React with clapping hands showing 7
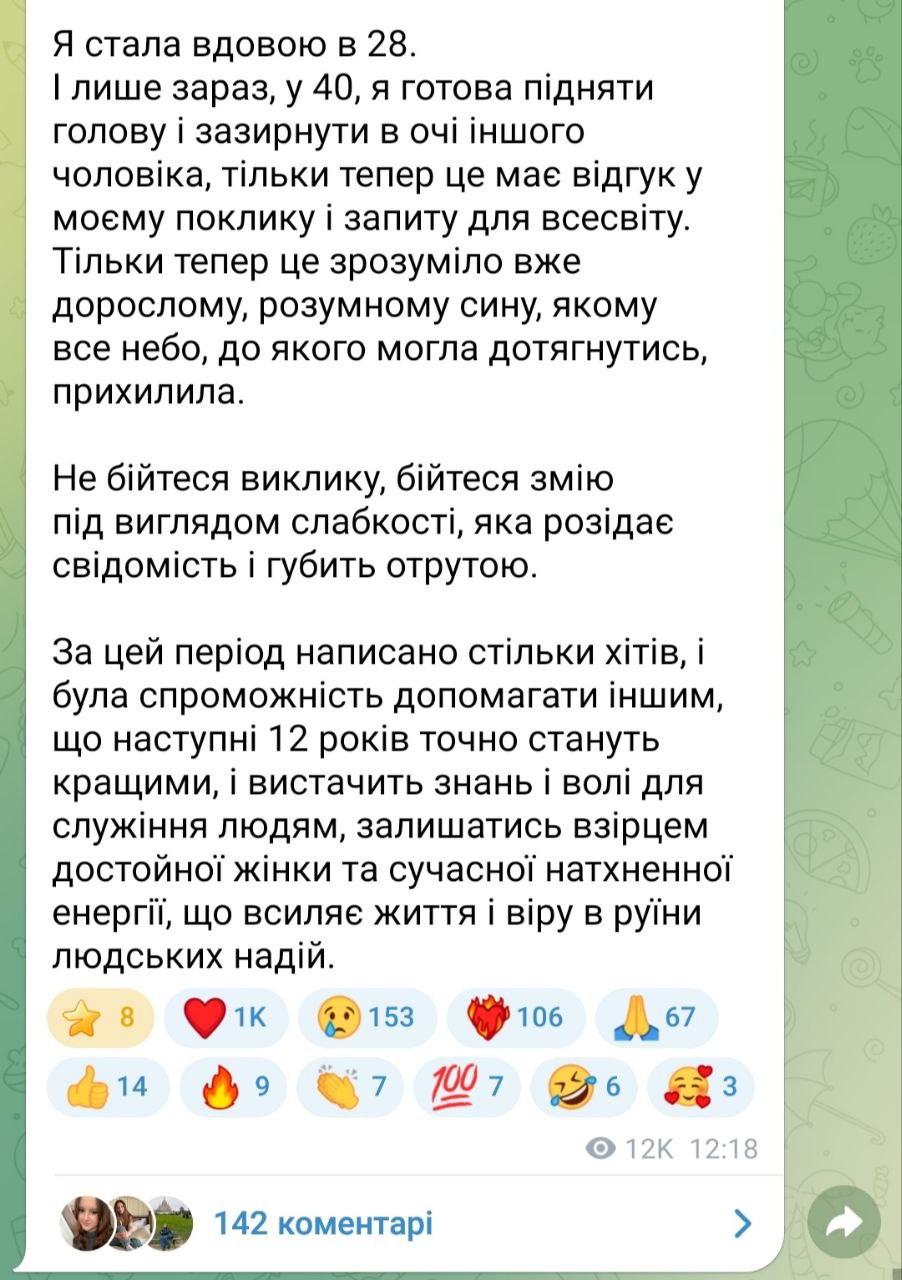The height and width of the screenshot is (1280, 902). coord(348,1086)
